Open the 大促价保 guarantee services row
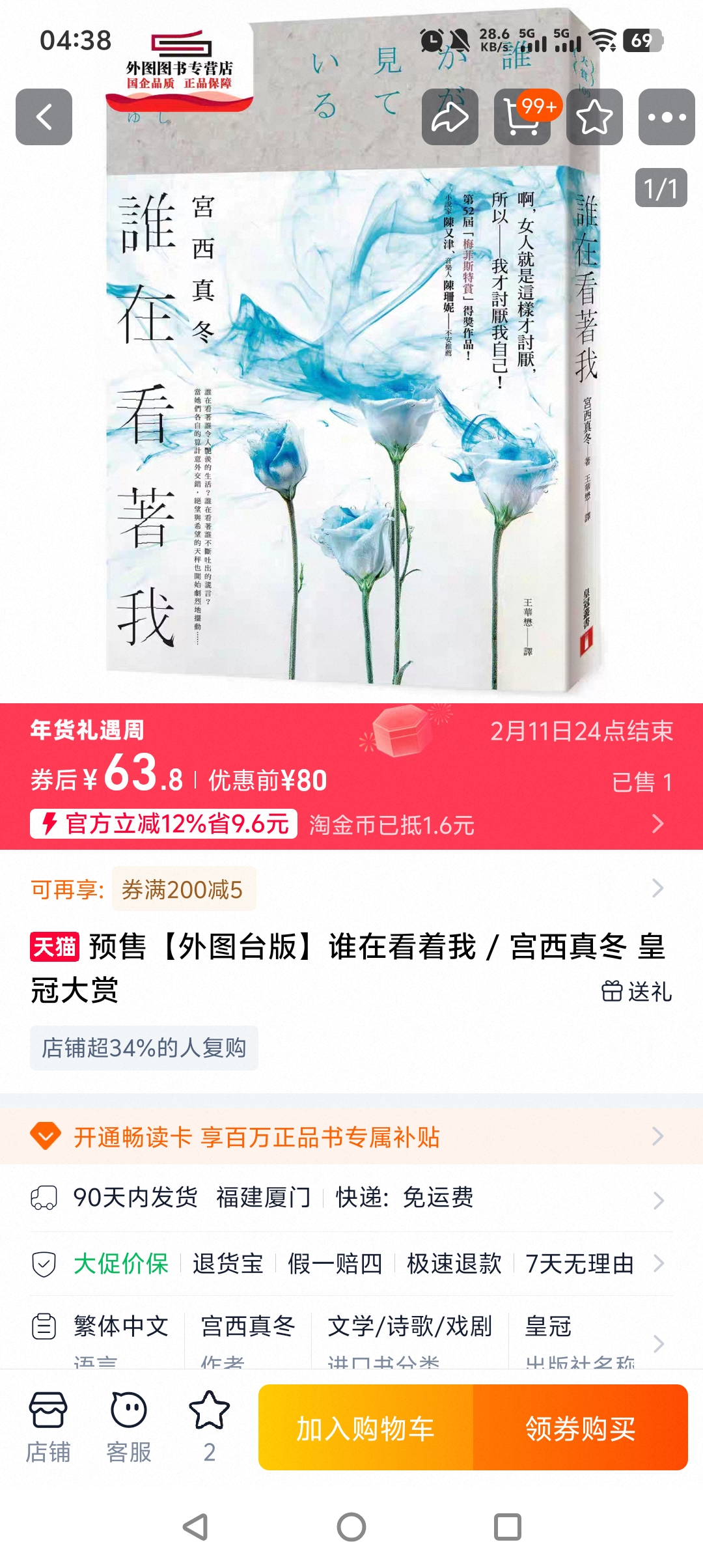This screenshot has height=1568, width=703. tap(351, 1264)
